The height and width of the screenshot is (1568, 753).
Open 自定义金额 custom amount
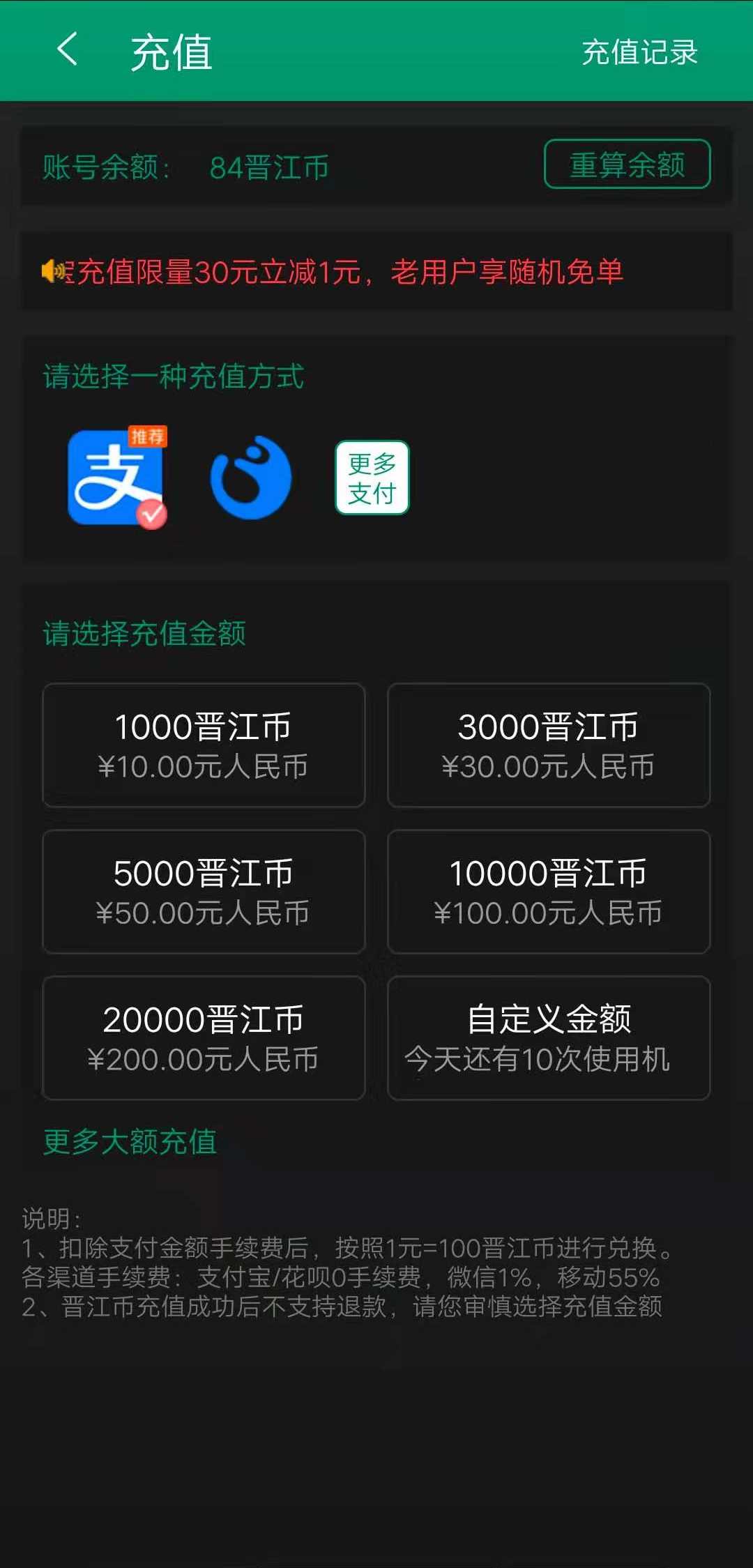(549, 1038)
